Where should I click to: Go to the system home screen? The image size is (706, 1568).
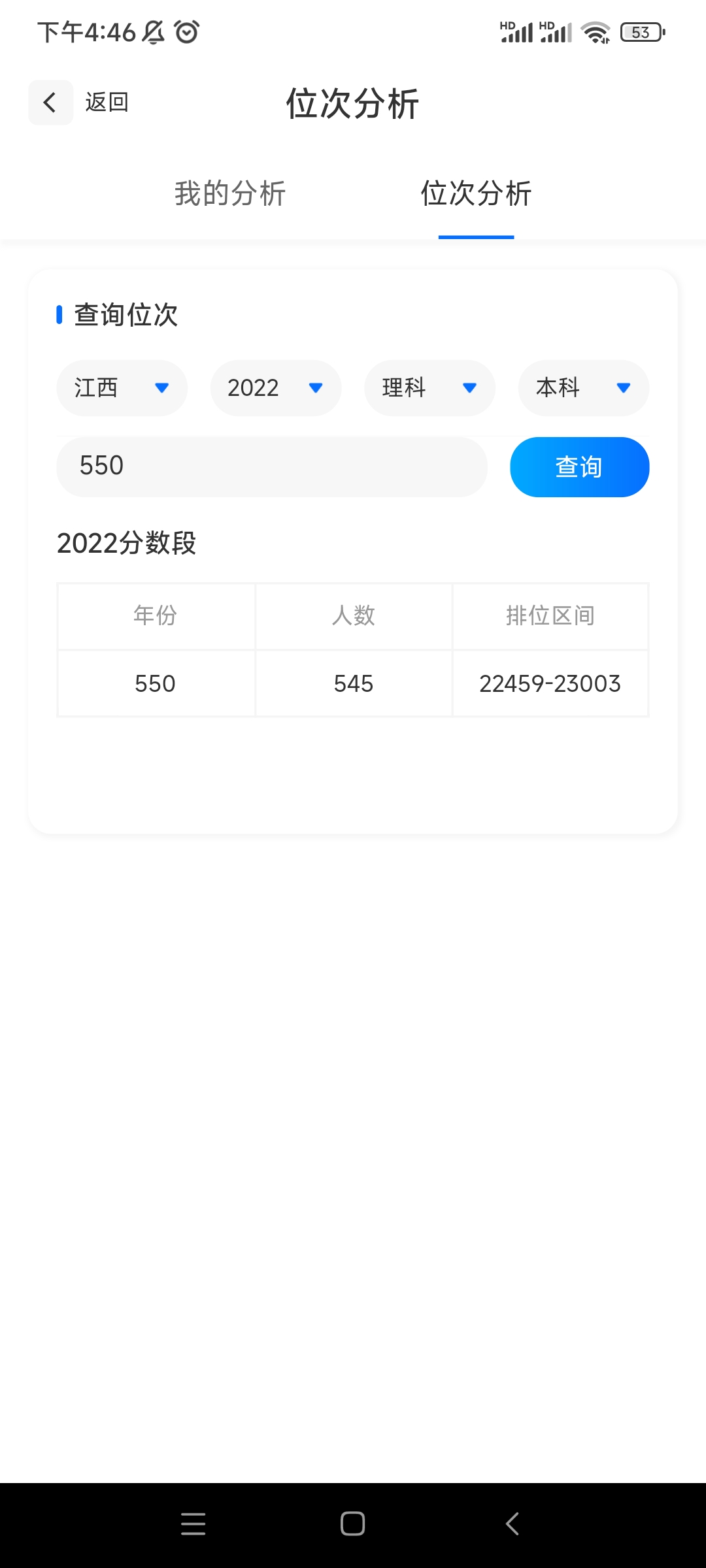coord(352,1524)
